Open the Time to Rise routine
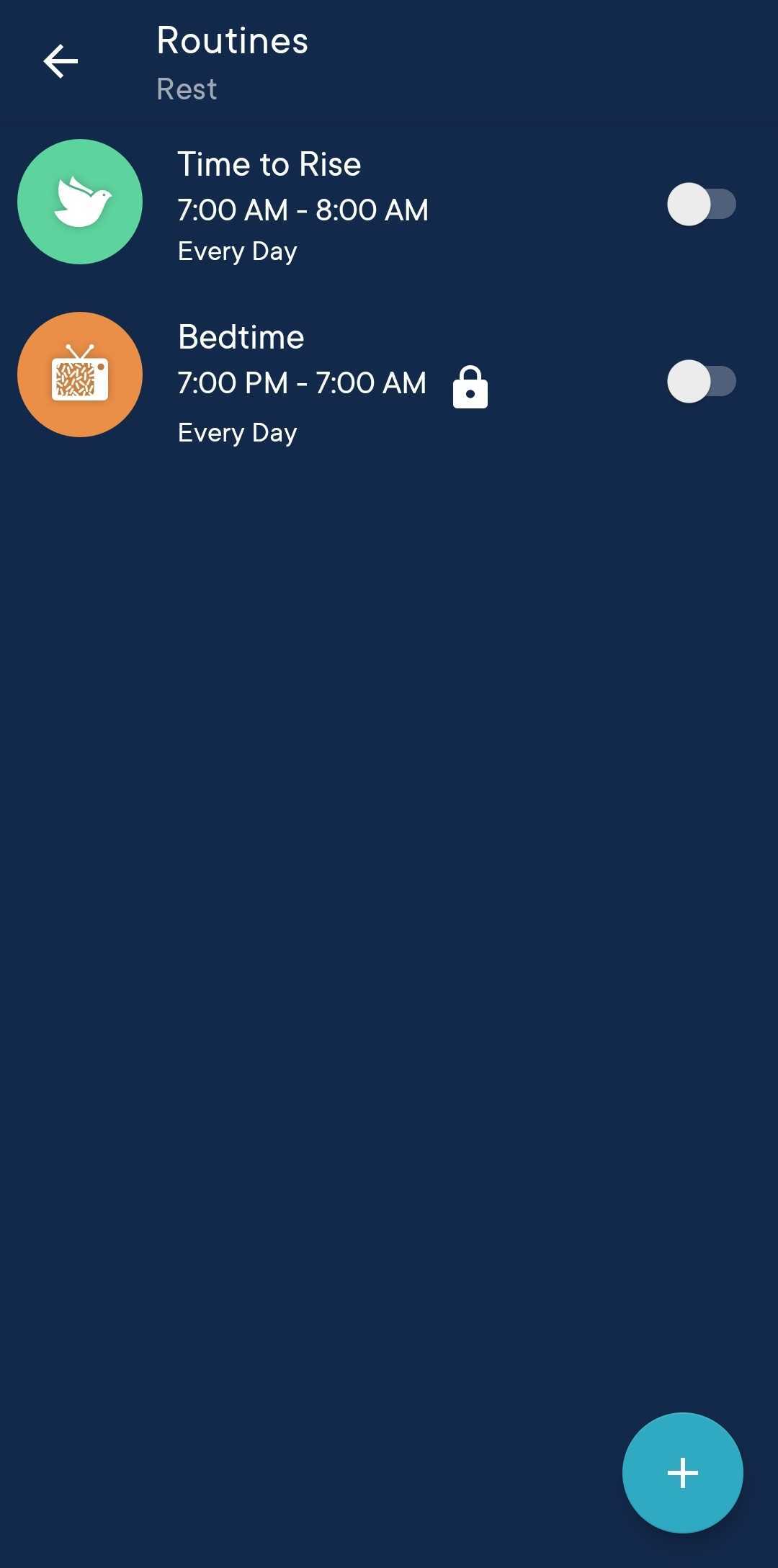The image size is (778, 1568). 303,205
